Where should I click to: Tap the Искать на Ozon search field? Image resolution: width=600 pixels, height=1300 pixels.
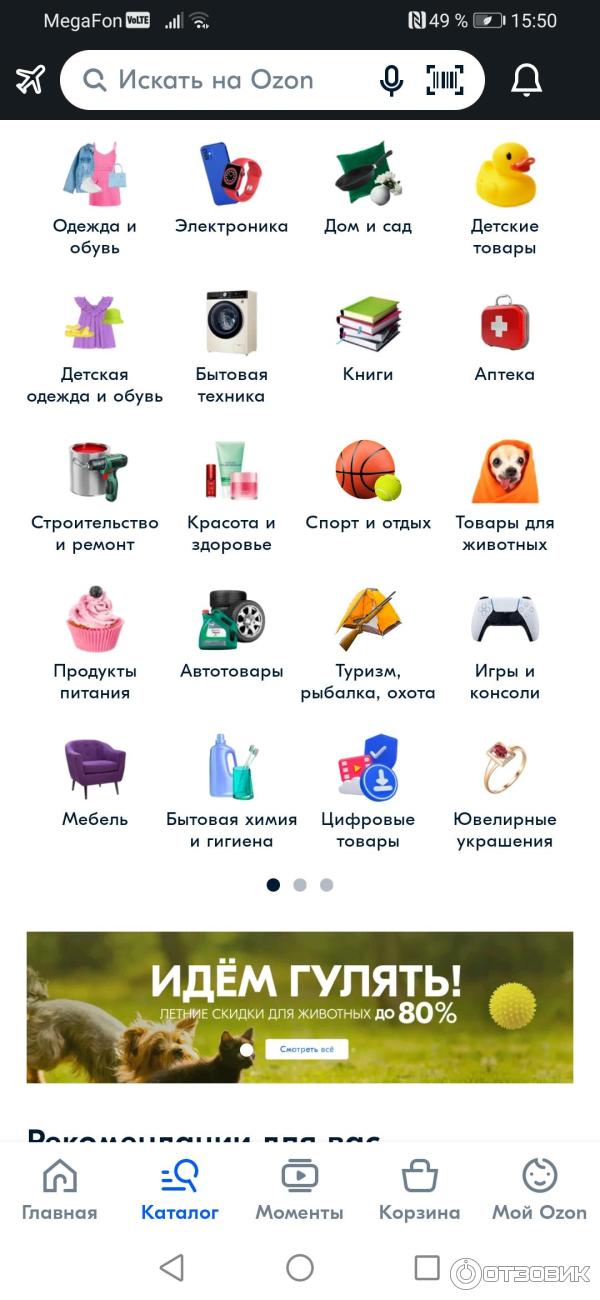pos(215,80)
